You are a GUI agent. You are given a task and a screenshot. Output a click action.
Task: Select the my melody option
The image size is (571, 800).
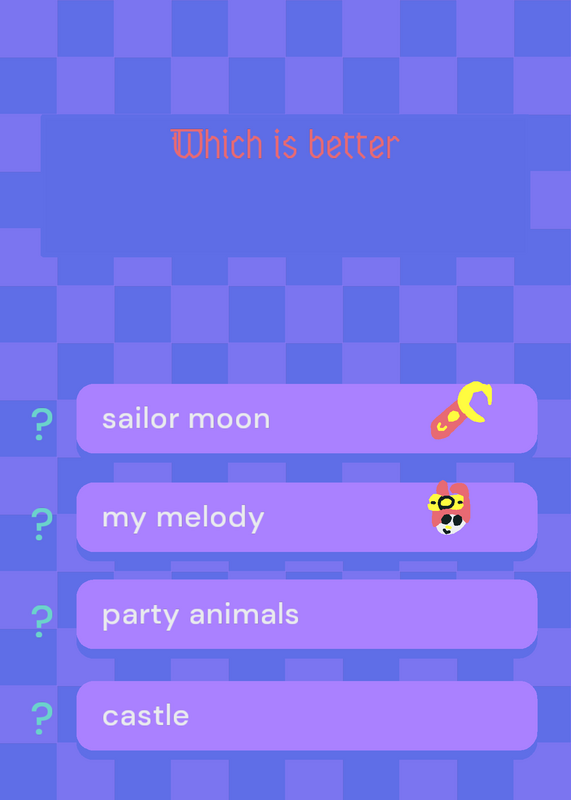click(307, 517)
